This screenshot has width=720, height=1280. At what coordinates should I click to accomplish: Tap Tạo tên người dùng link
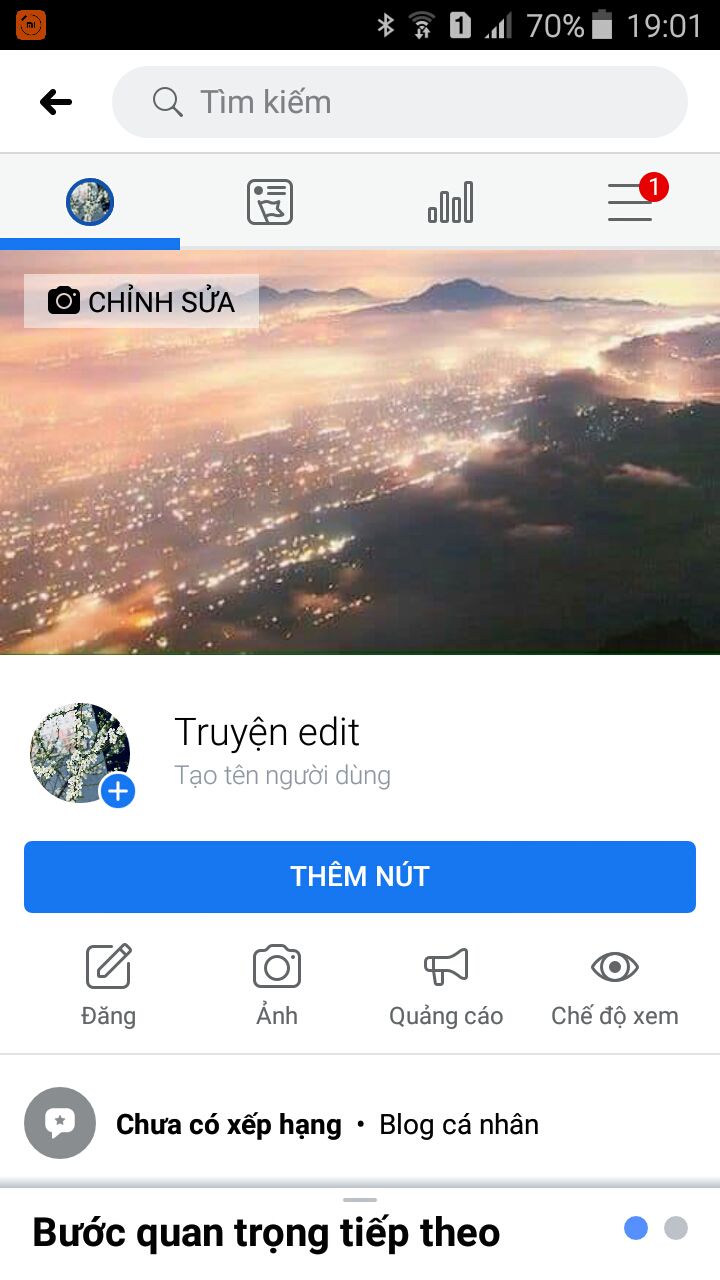pyautogui.click(x=282, y=775)
